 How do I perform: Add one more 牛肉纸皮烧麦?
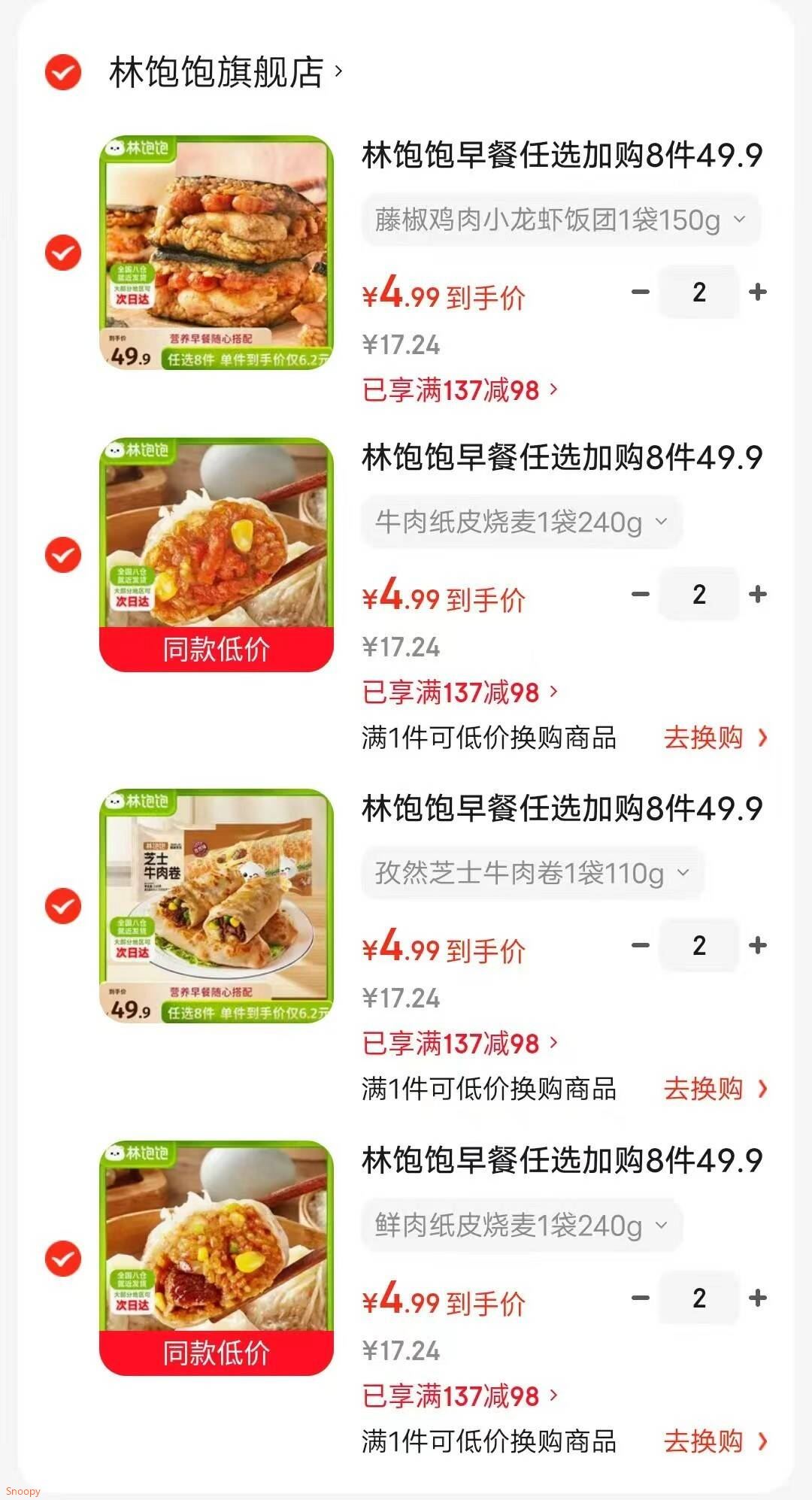coord(758,594)
